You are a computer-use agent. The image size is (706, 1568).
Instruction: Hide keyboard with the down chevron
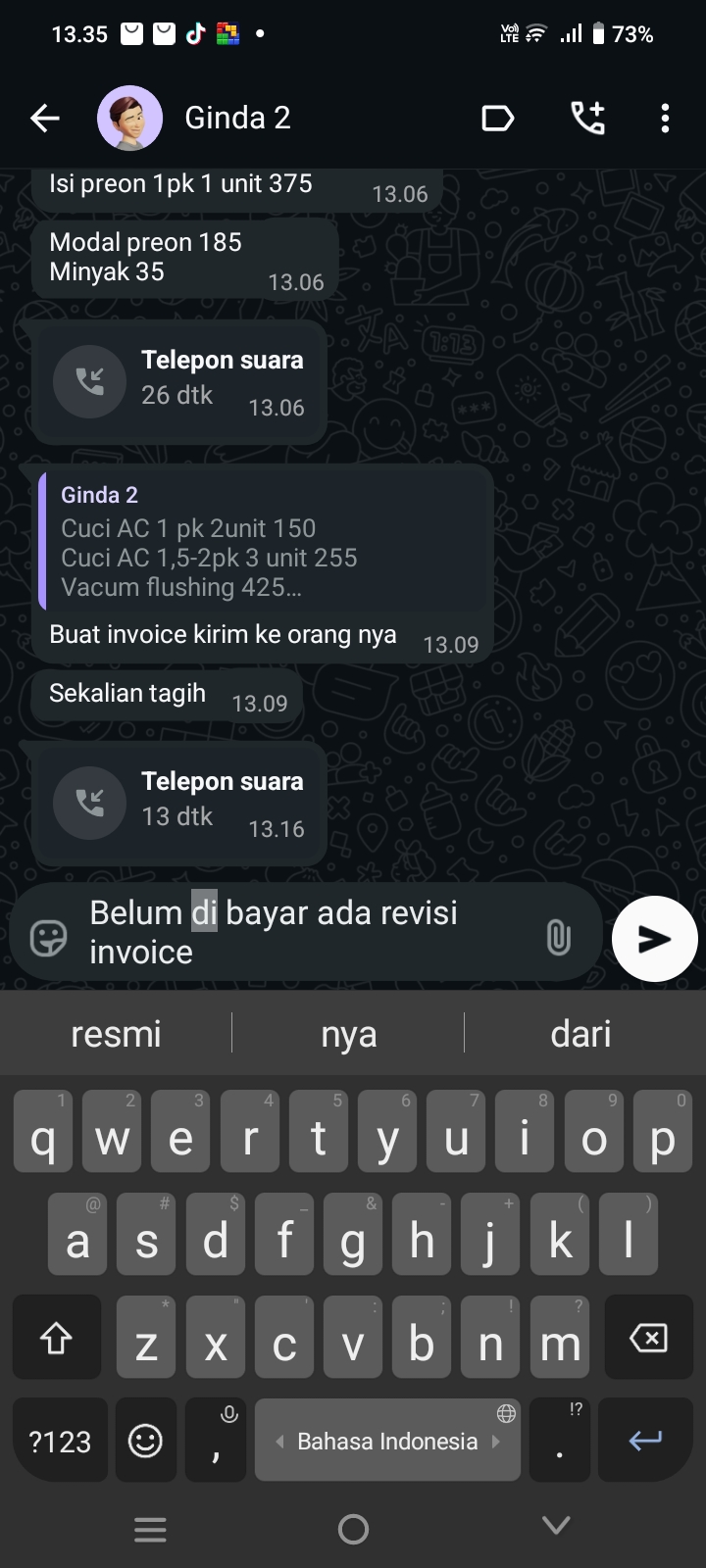(556, 1526)
